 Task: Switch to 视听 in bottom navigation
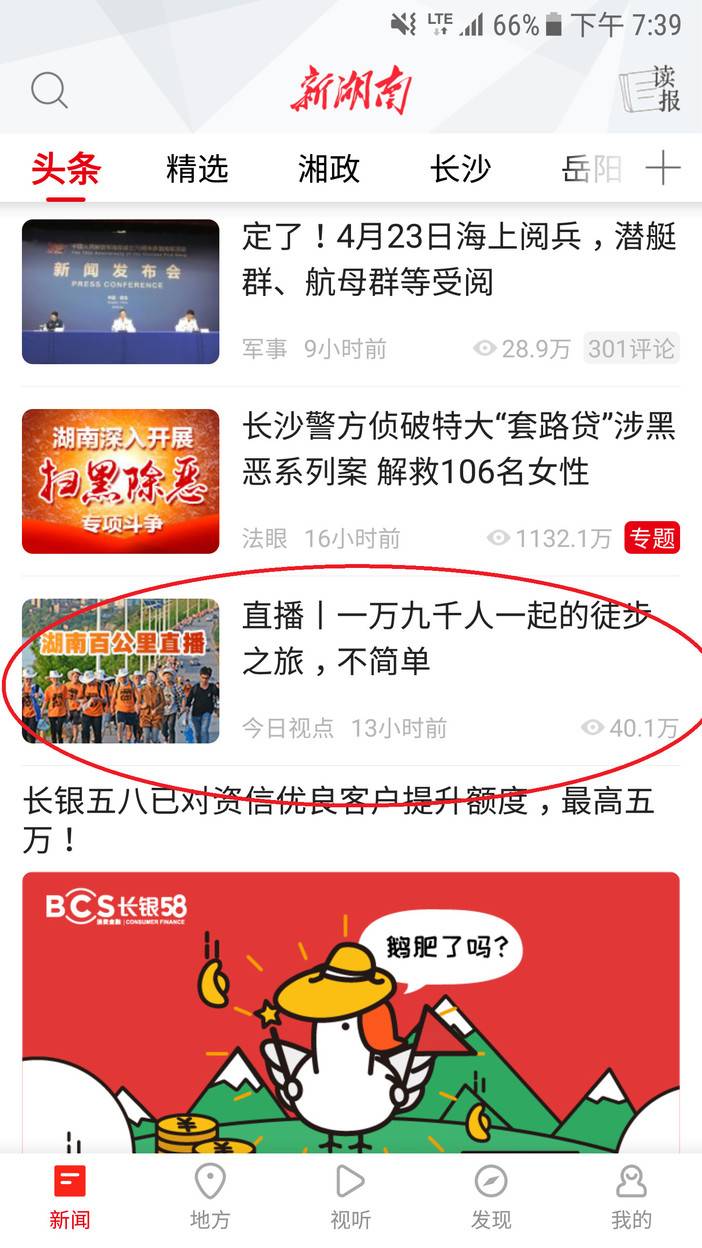coord(351,1198)
